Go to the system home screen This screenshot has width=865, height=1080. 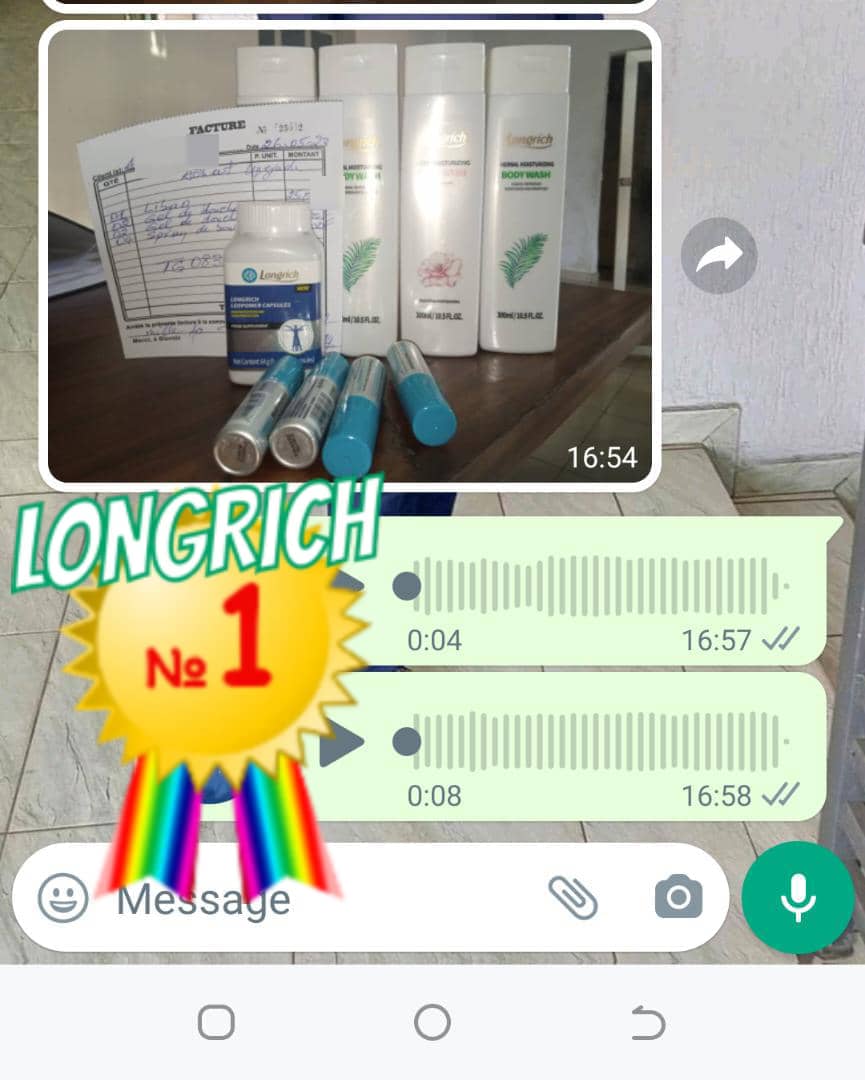432,1023
